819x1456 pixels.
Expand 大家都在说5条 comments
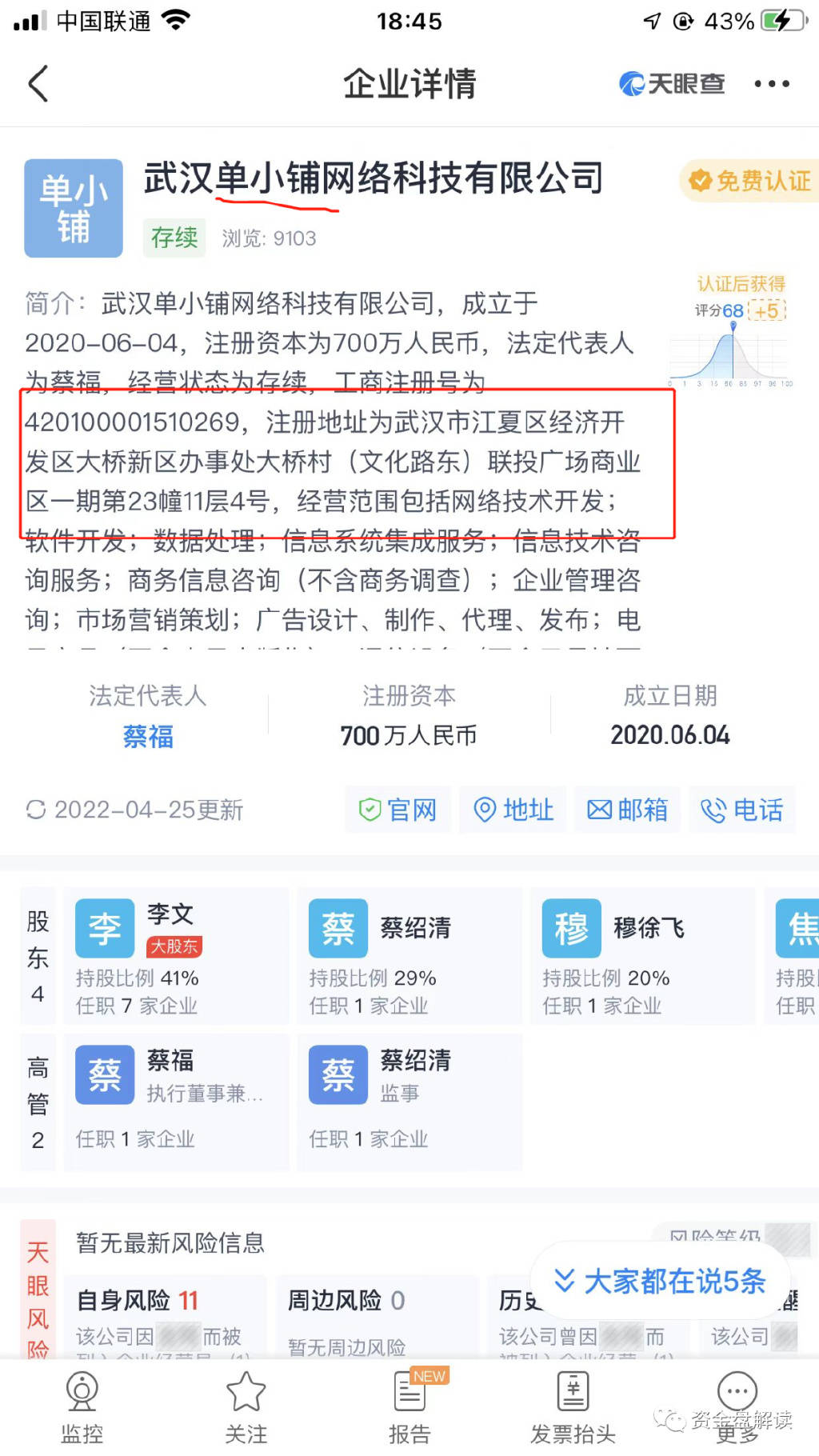click(661, 1281)
